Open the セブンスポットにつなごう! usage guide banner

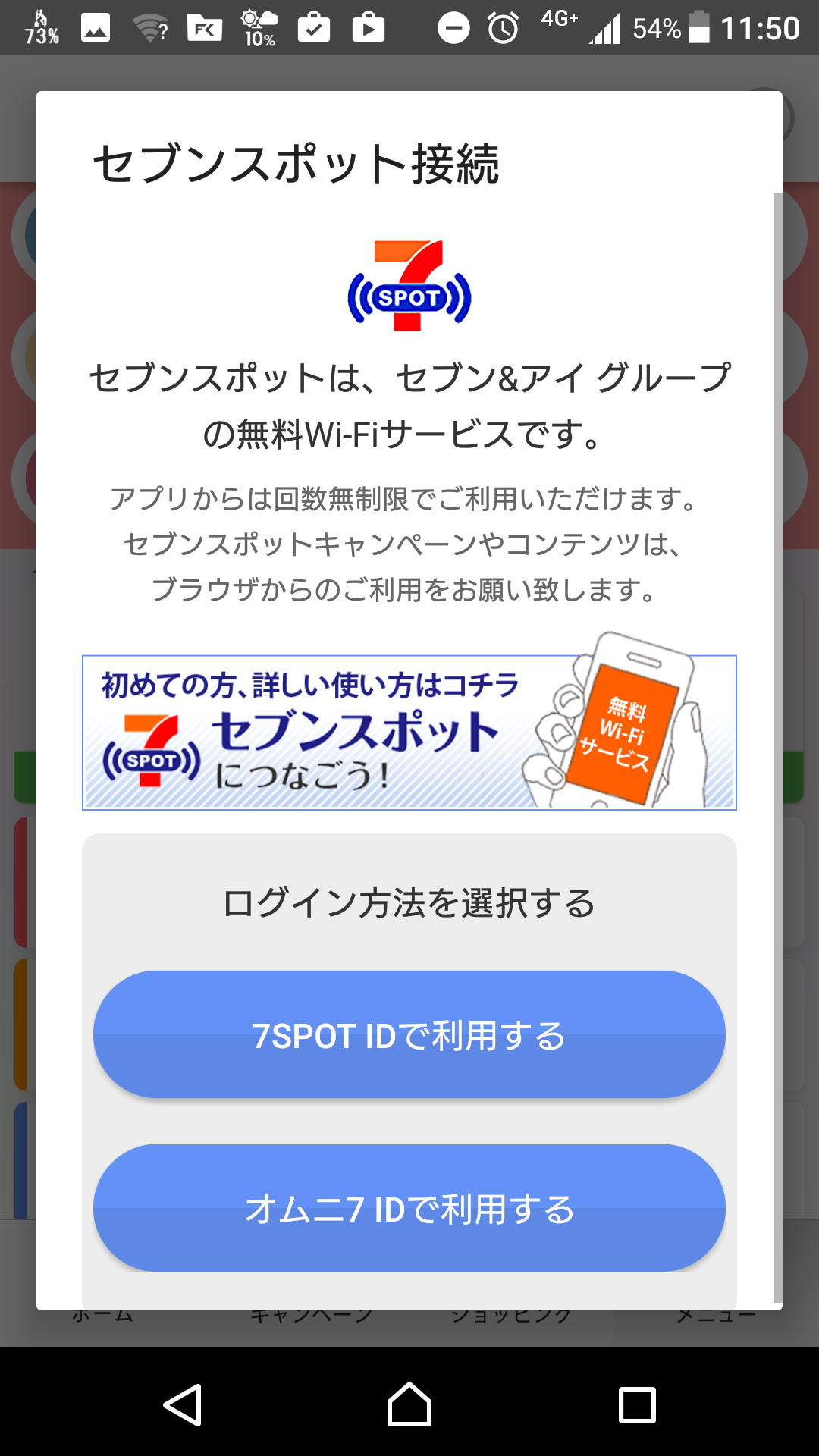point(409,731)
